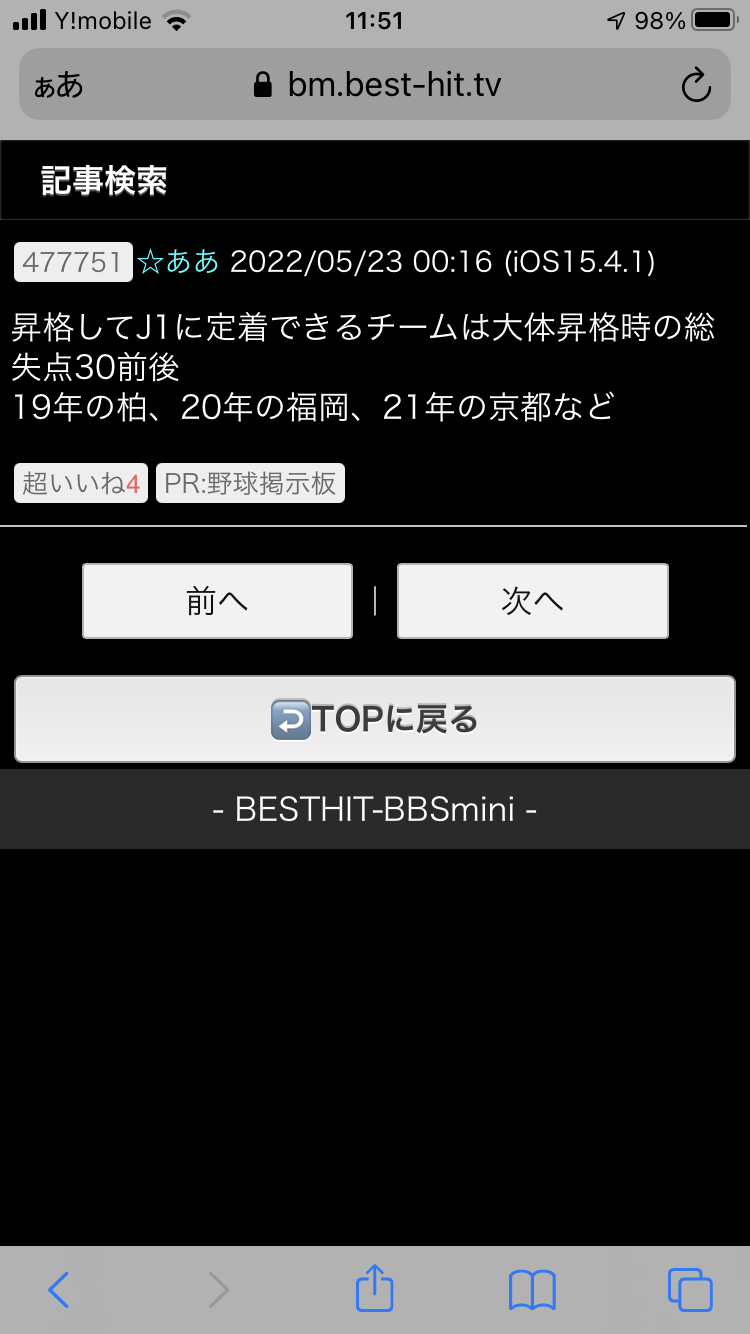750x1334 pixels.
Task: Go back in Safari browser
Action: pos(59,1290)
